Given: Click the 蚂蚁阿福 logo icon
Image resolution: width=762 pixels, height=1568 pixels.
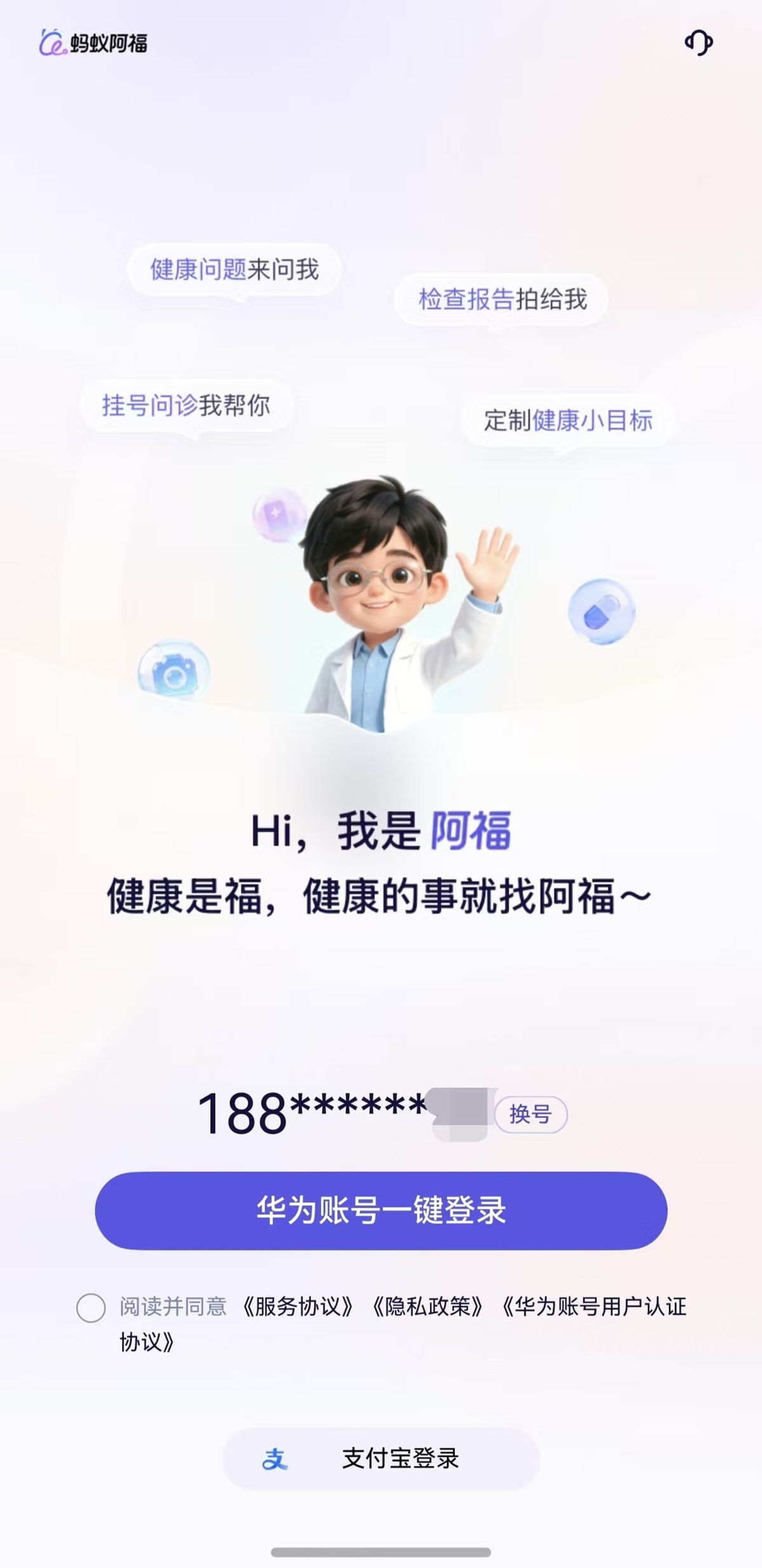Looking at the screenshot, I should 54,42.
